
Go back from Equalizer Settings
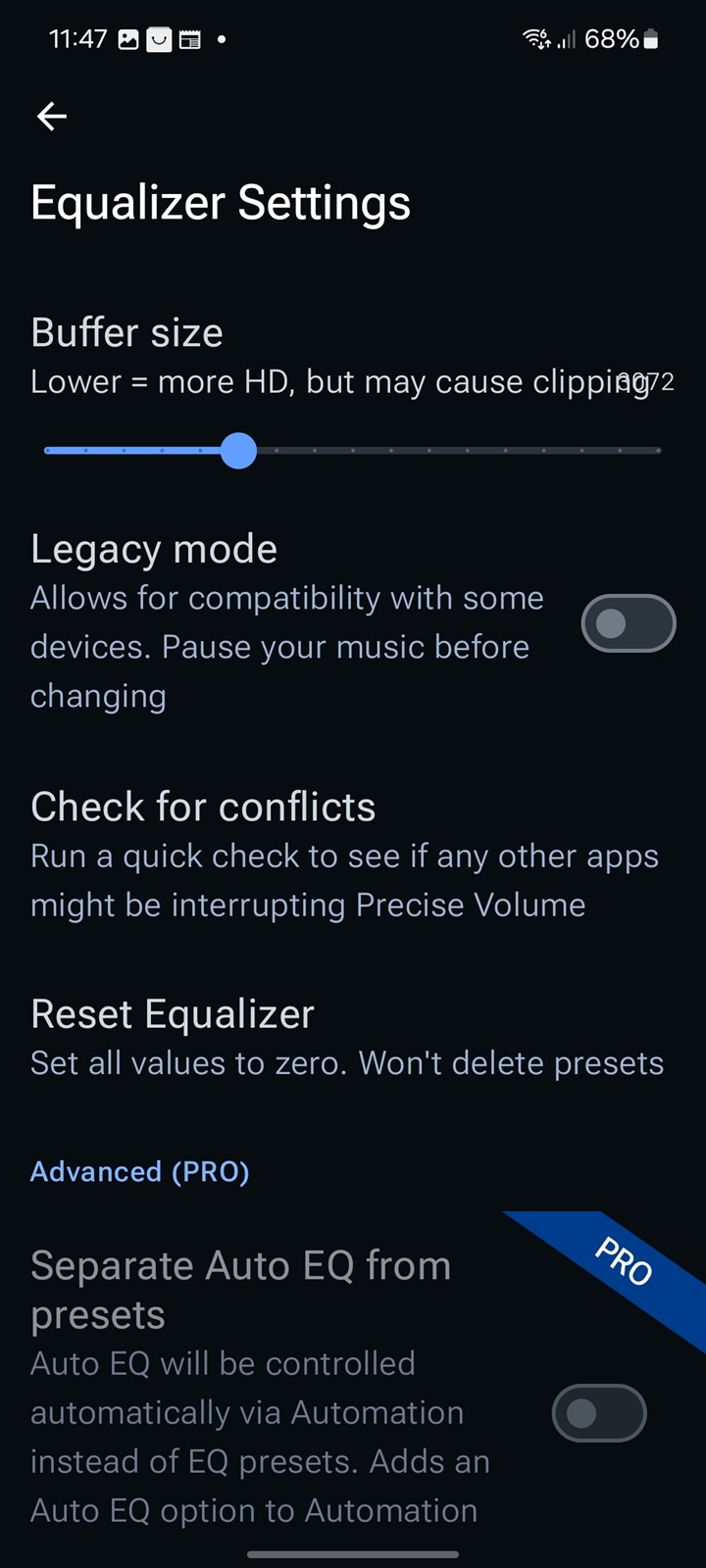click(x=52, y=117)
